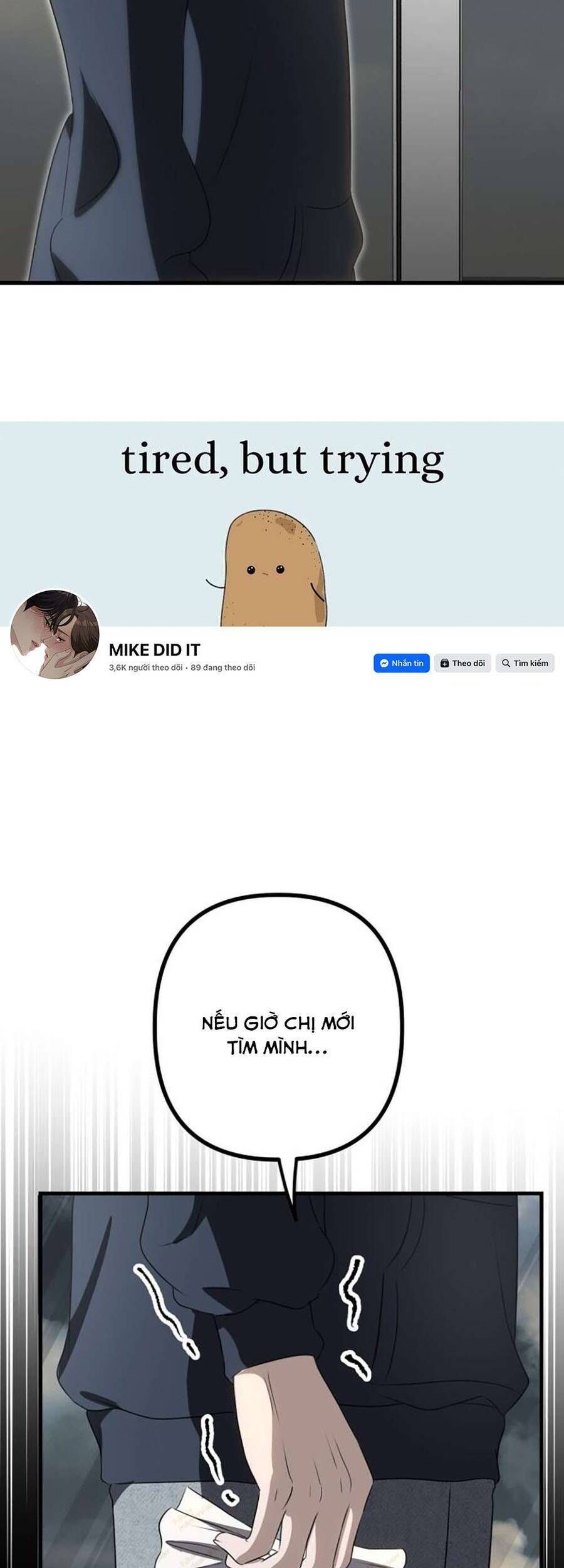The width and height of the screenshot is (564, 1568).
Task: Click the magnifying glass icon for Tìm kiếm
Action: point(505,663)
